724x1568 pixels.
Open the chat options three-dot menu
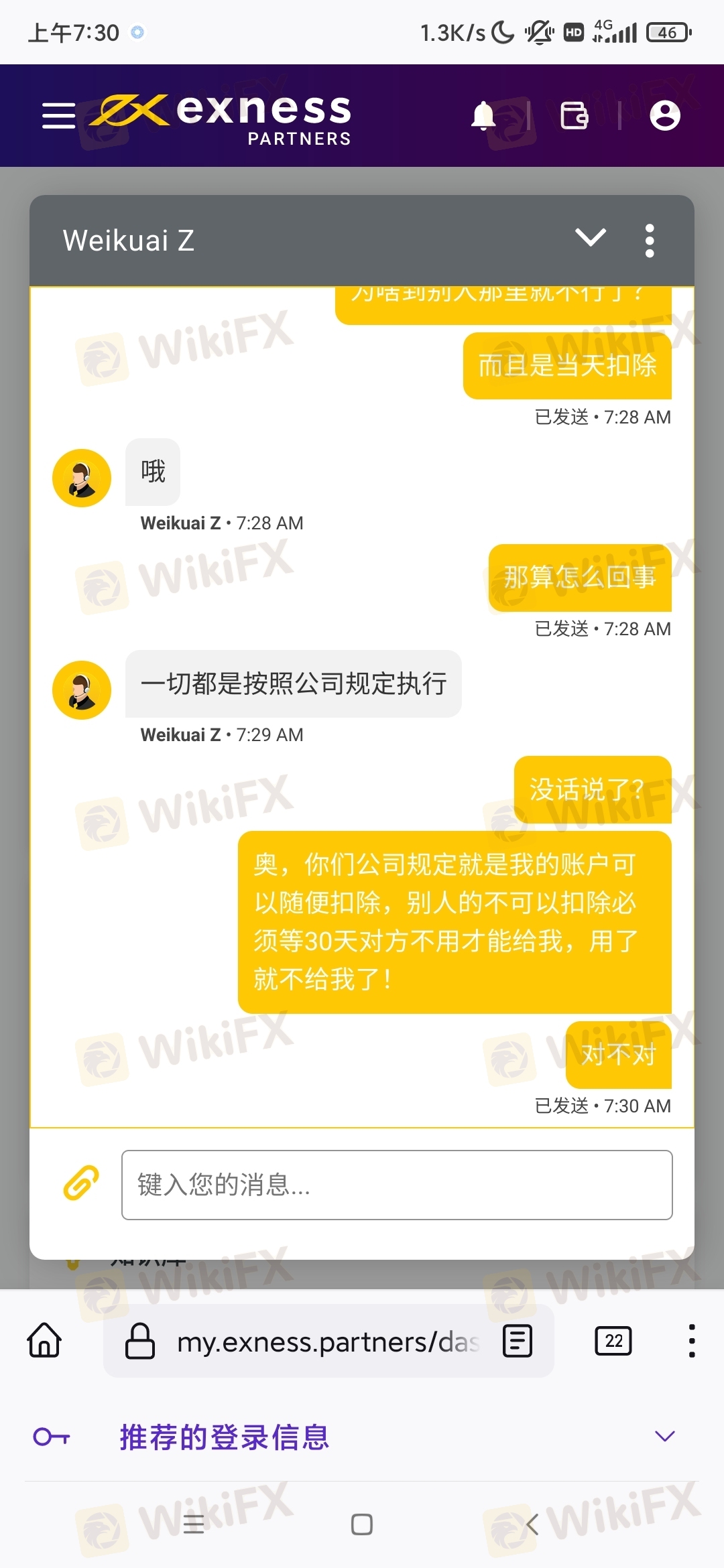649,241
